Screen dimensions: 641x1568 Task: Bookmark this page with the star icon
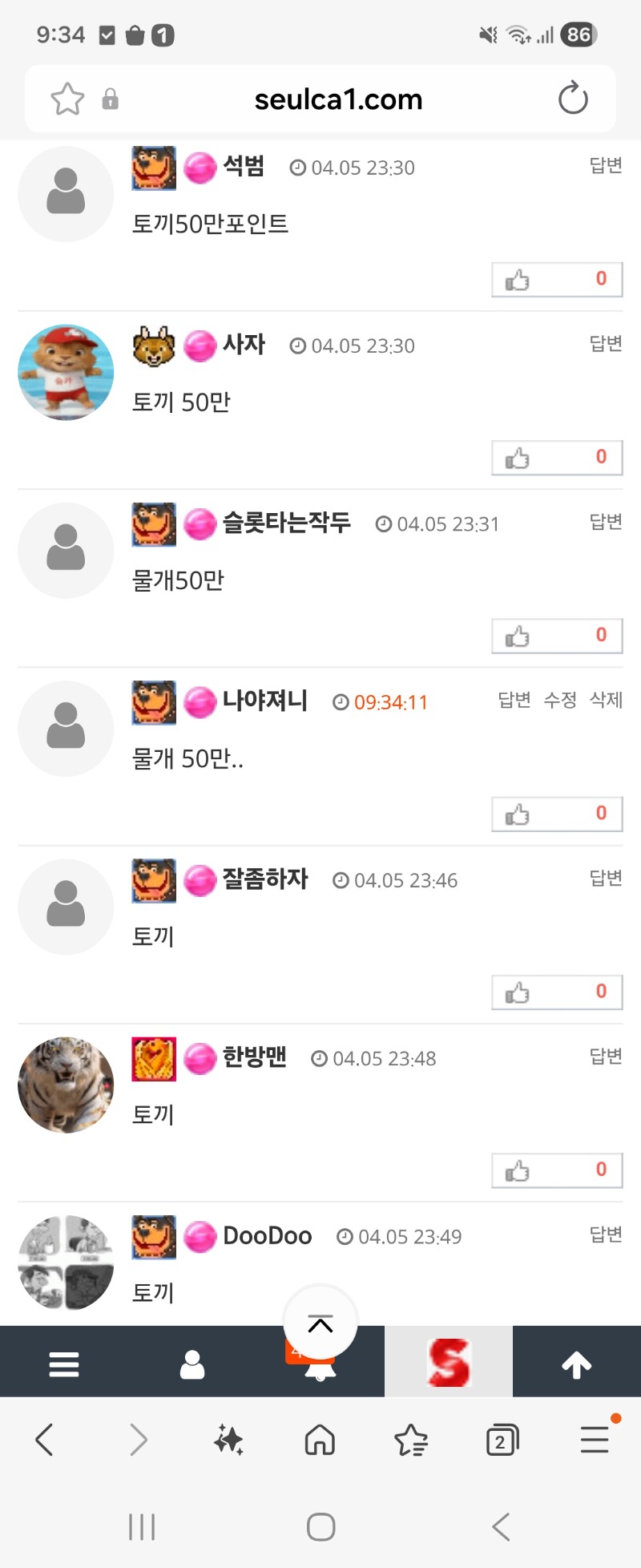[x=67, y=99]
